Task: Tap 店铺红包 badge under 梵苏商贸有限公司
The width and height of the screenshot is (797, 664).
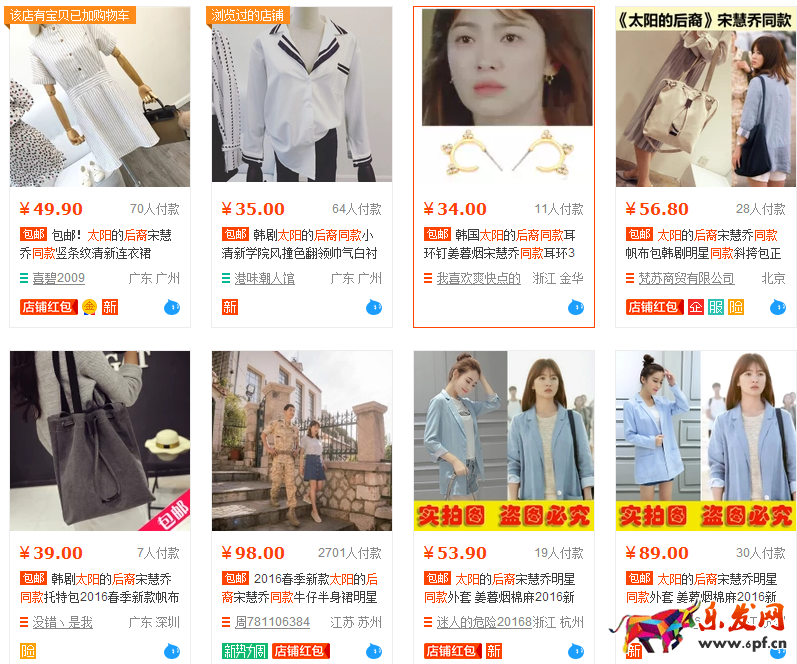Action: 654,307
